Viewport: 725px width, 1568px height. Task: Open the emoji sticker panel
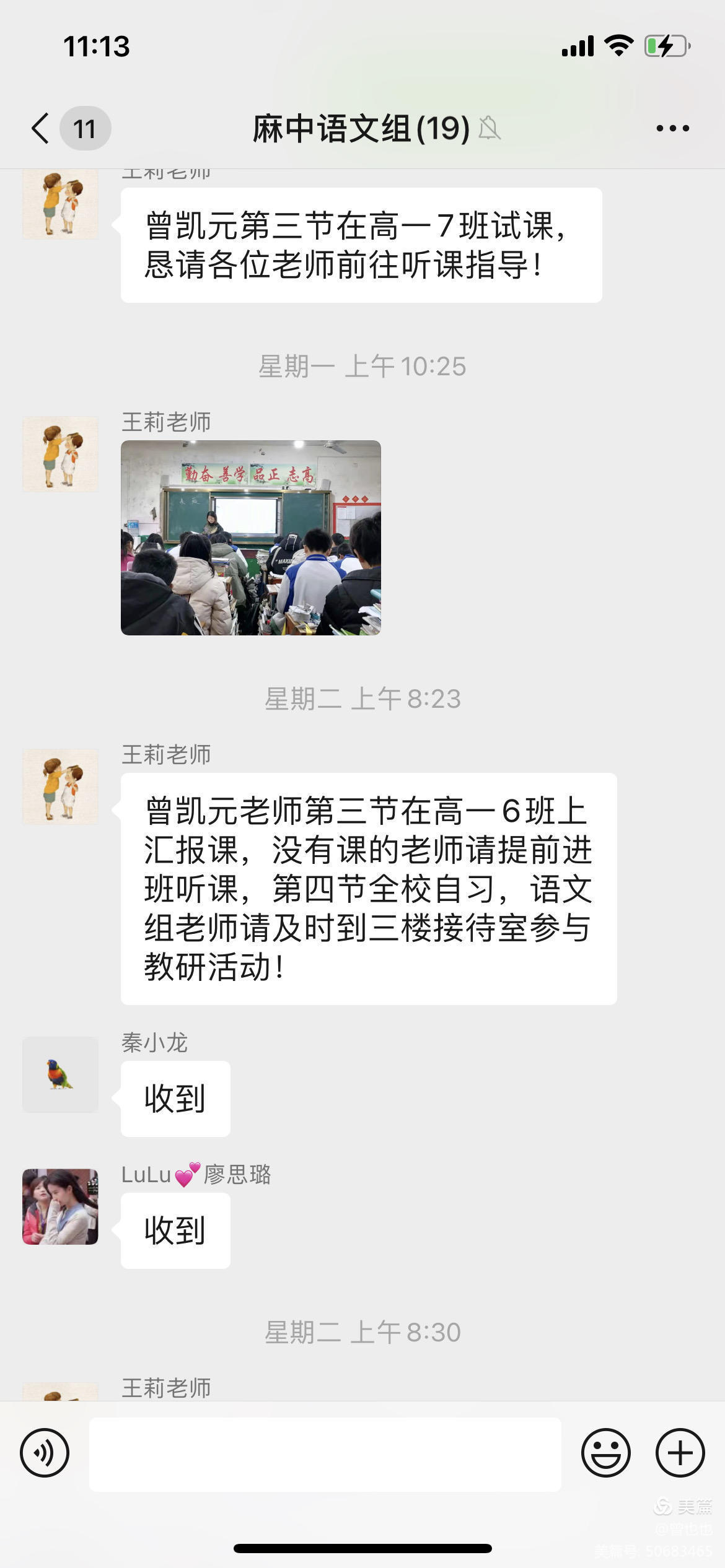point(605,1453)
